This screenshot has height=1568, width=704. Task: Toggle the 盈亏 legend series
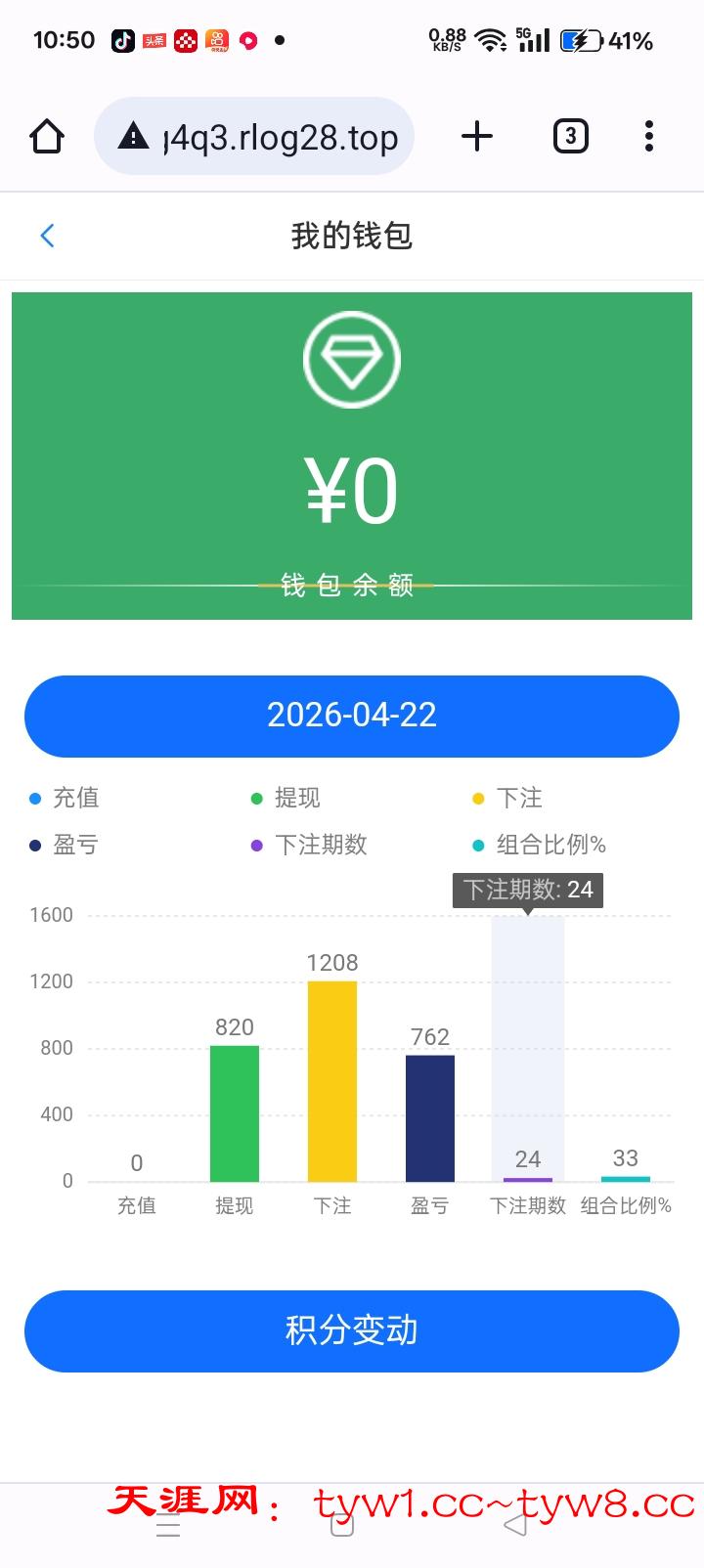coord(66,845)
